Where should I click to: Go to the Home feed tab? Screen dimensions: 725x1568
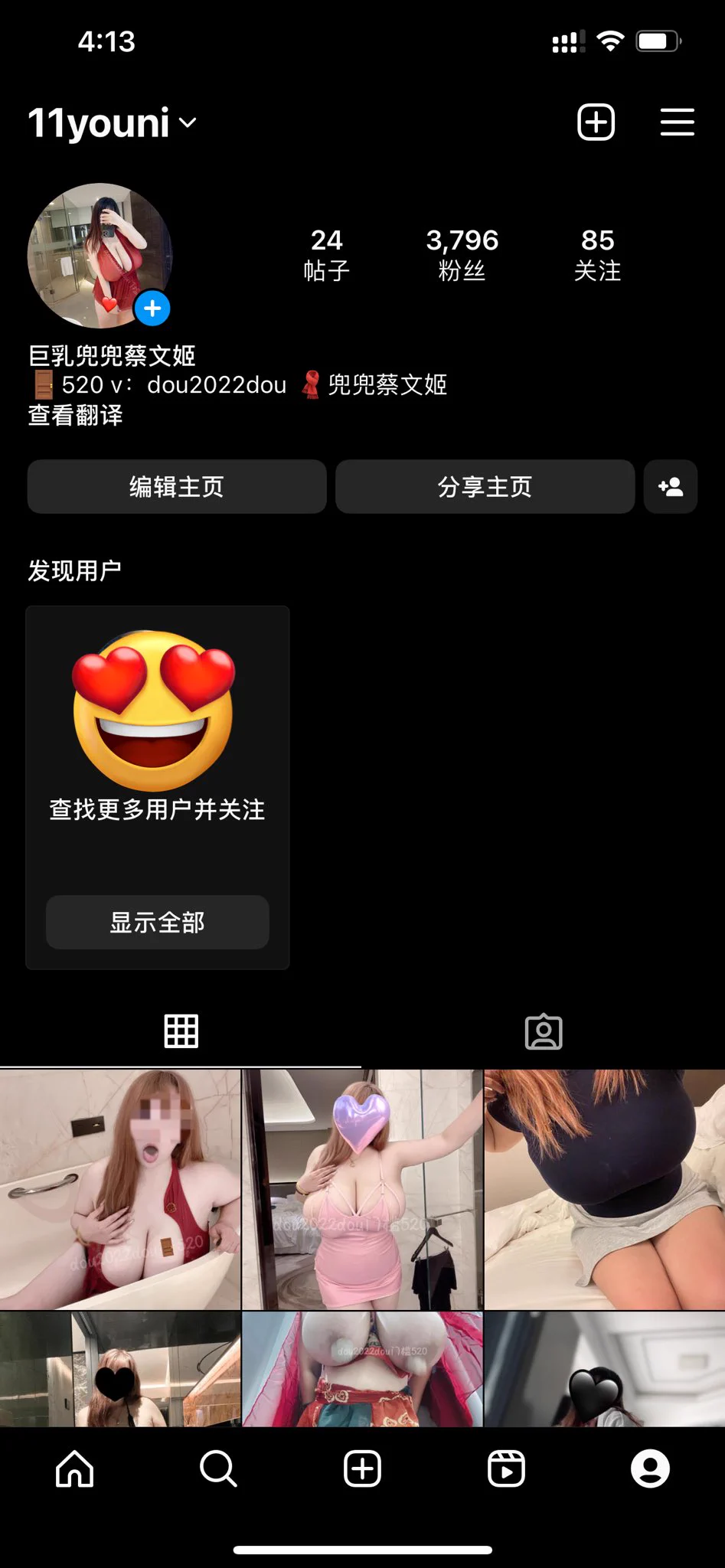pos(75,1468)
